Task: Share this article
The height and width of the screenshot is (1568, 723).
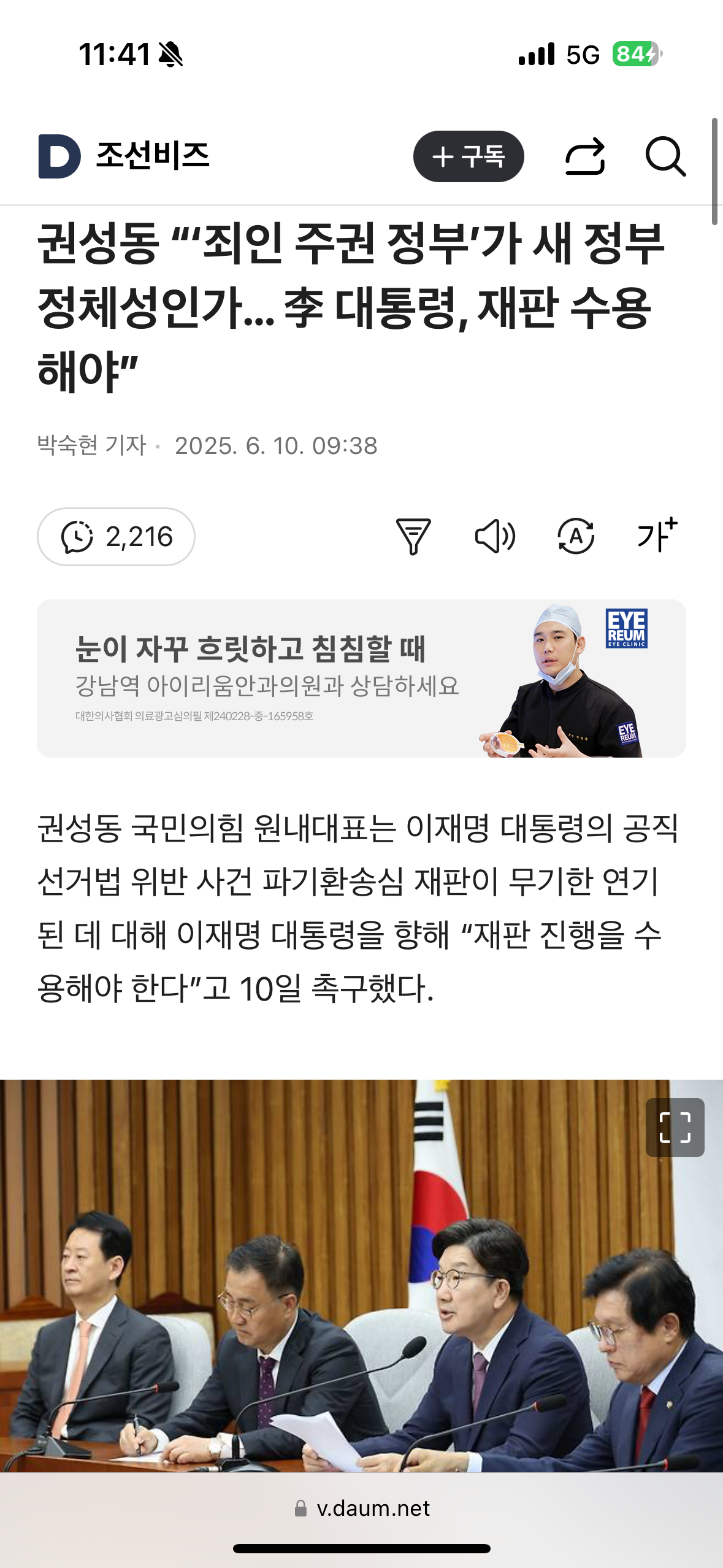Action: (585, 156)
